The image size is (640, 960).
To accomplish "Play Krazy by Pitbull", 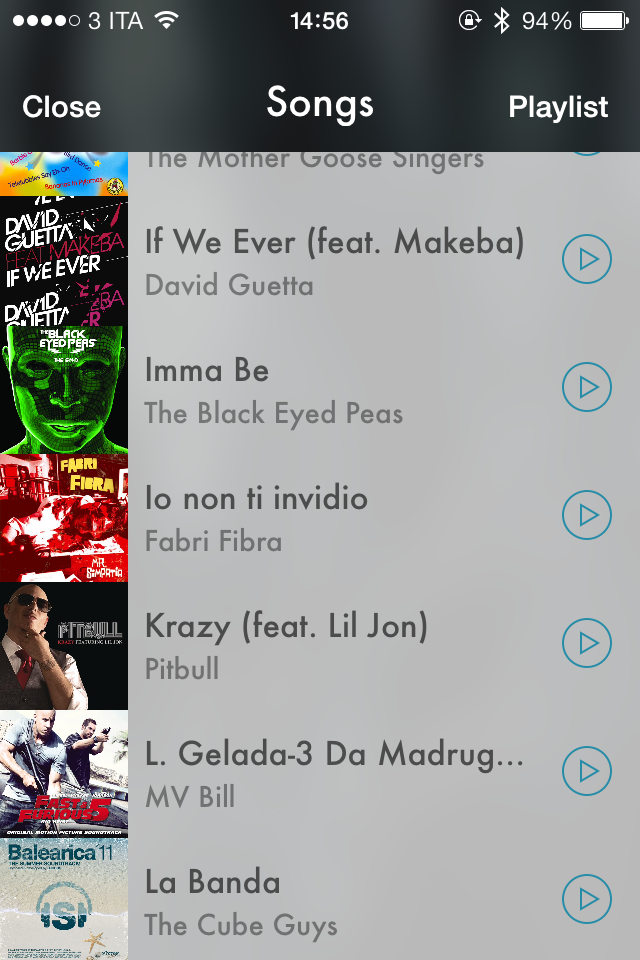I will 586,643.
